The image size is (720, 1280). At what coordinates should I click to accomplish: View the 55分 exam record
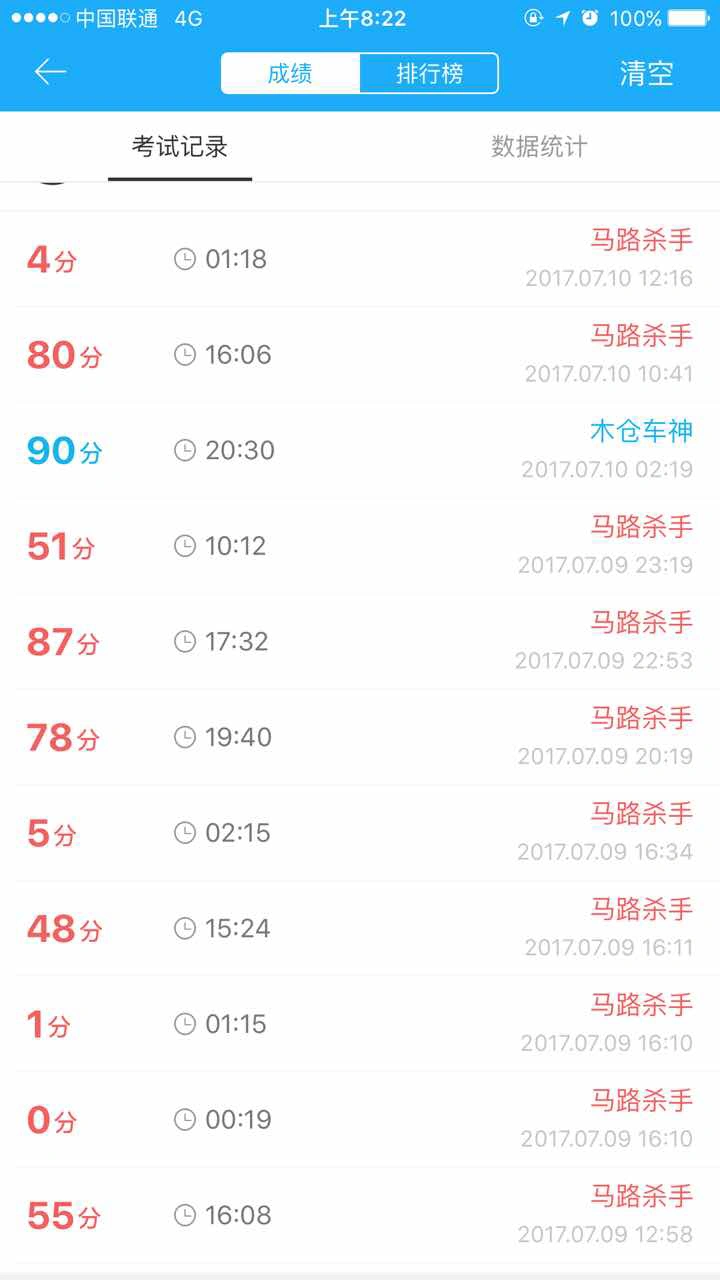(360, 1216)
